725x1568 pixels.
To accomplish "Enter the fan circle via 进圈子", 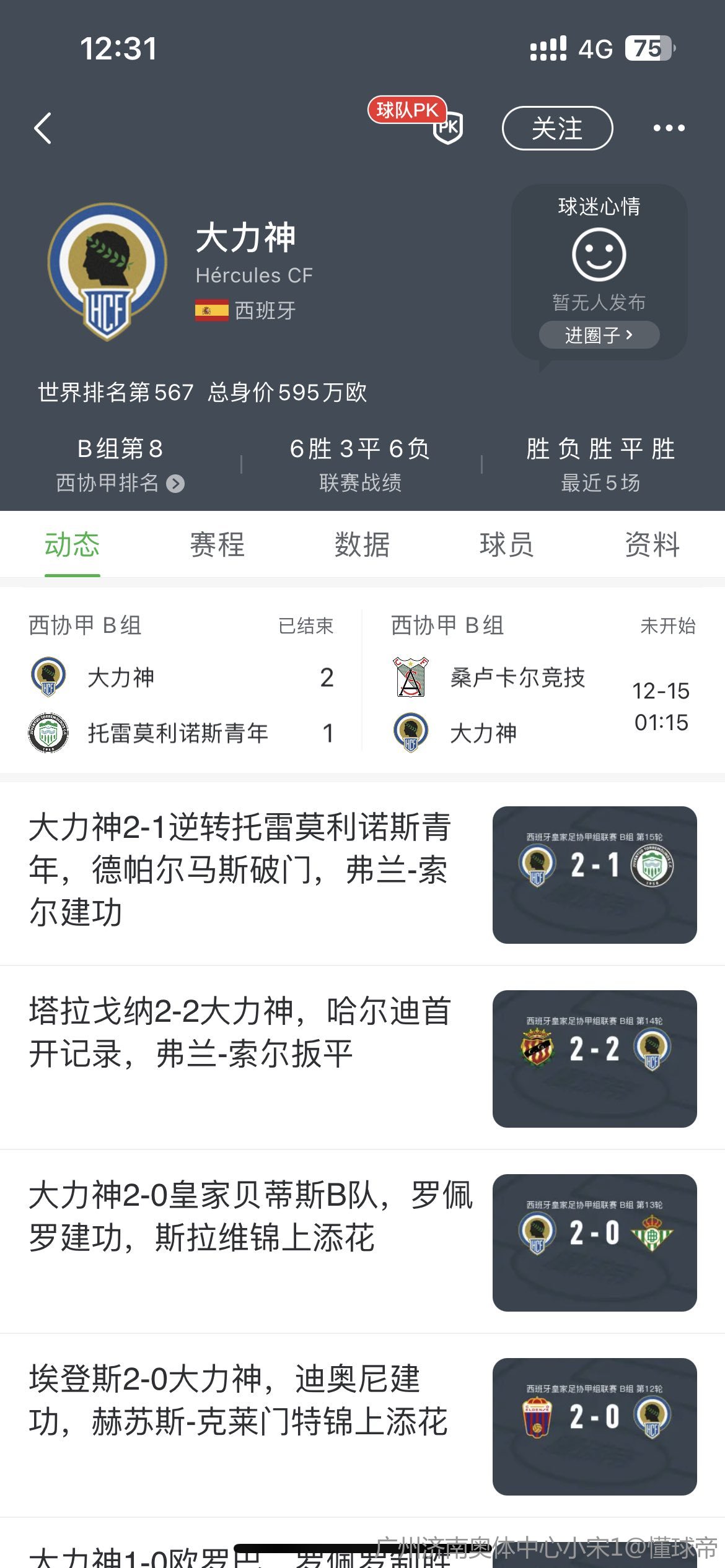I will 599,335.
